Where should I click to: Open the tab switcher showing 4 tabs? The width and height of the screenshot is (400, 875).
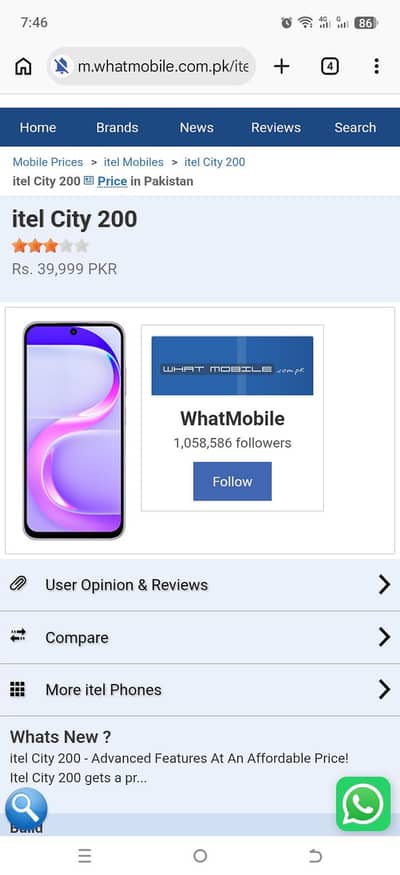click(330, 67)
